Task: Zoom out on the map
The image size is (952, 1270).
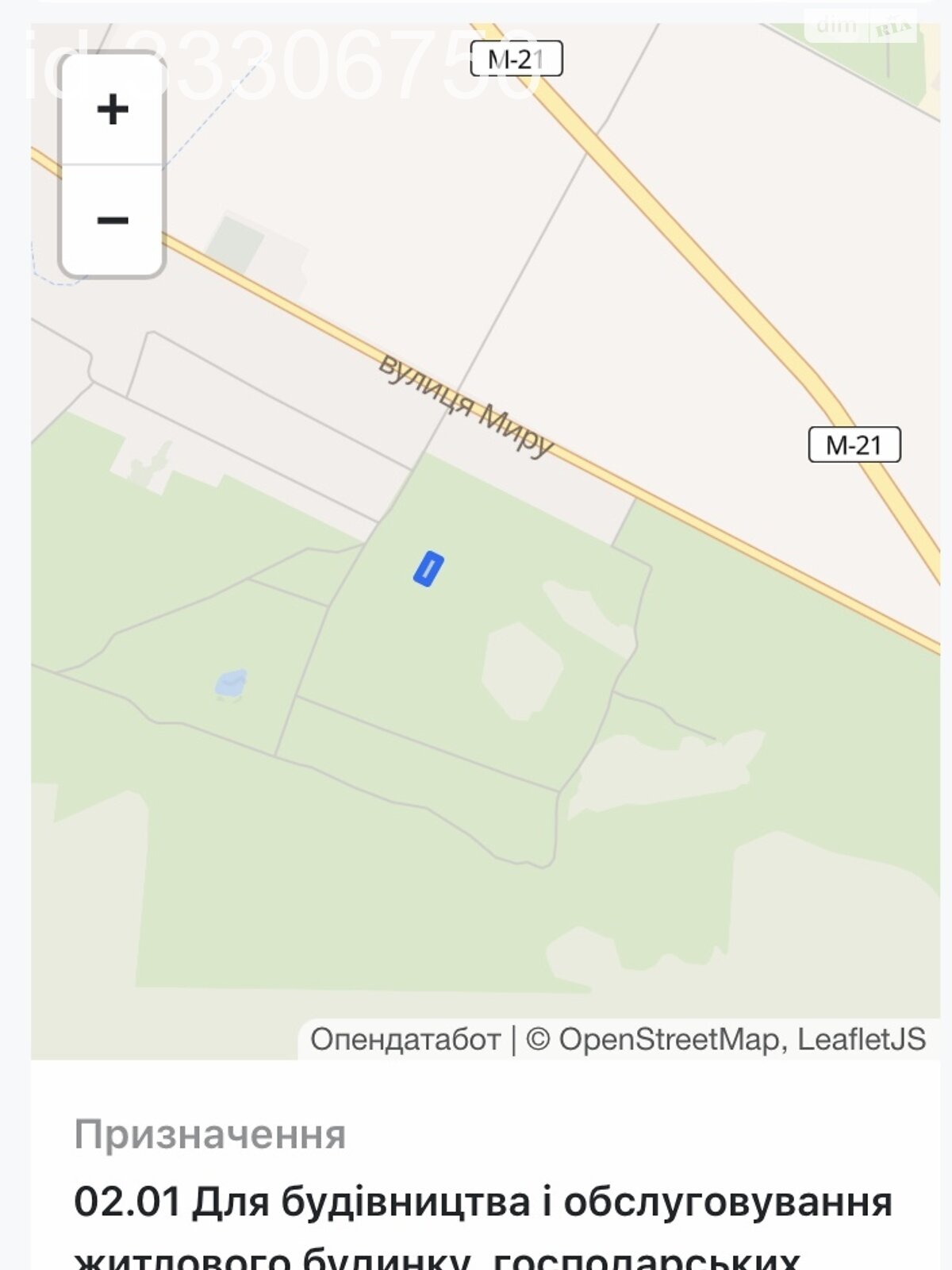Action: coord(112,221)
